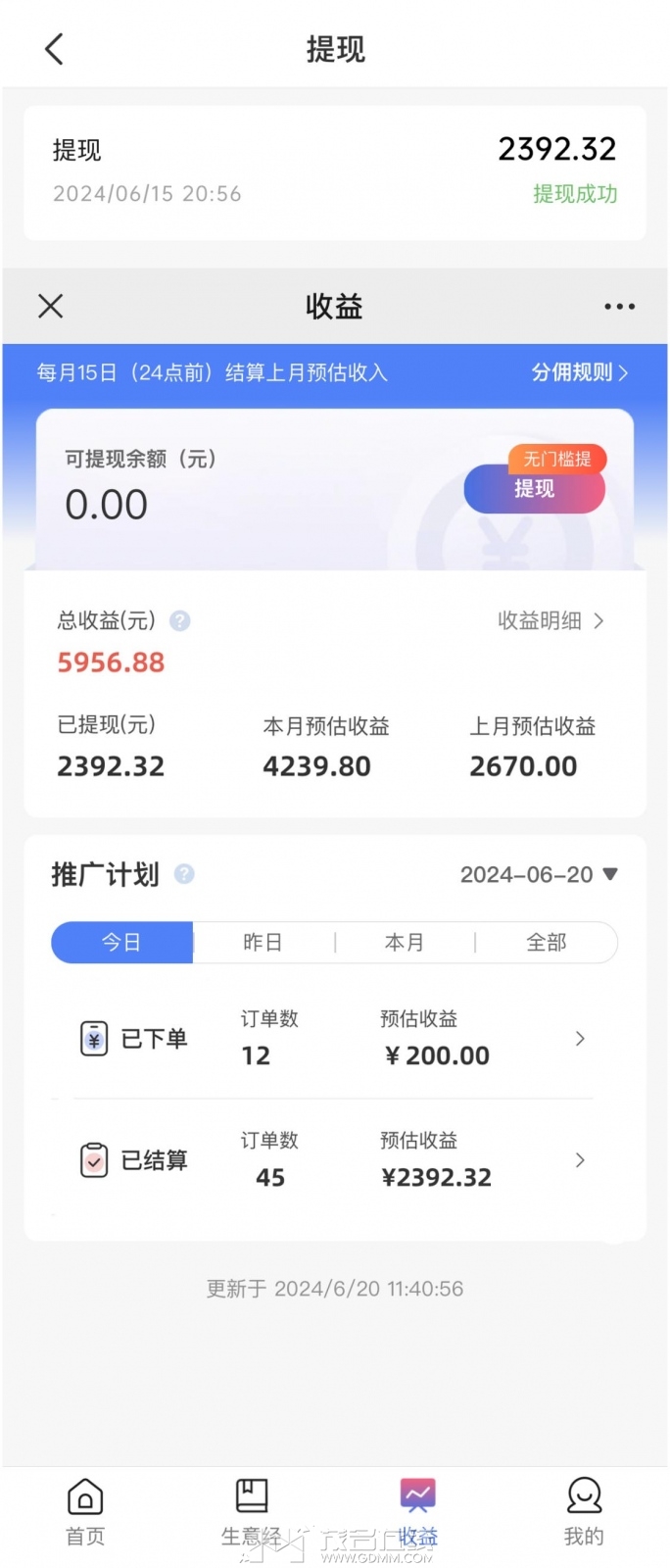This screenshot has width=670, height=1568.
Task: Switch to the 全部 tab
Action: (x=546, y=943)
